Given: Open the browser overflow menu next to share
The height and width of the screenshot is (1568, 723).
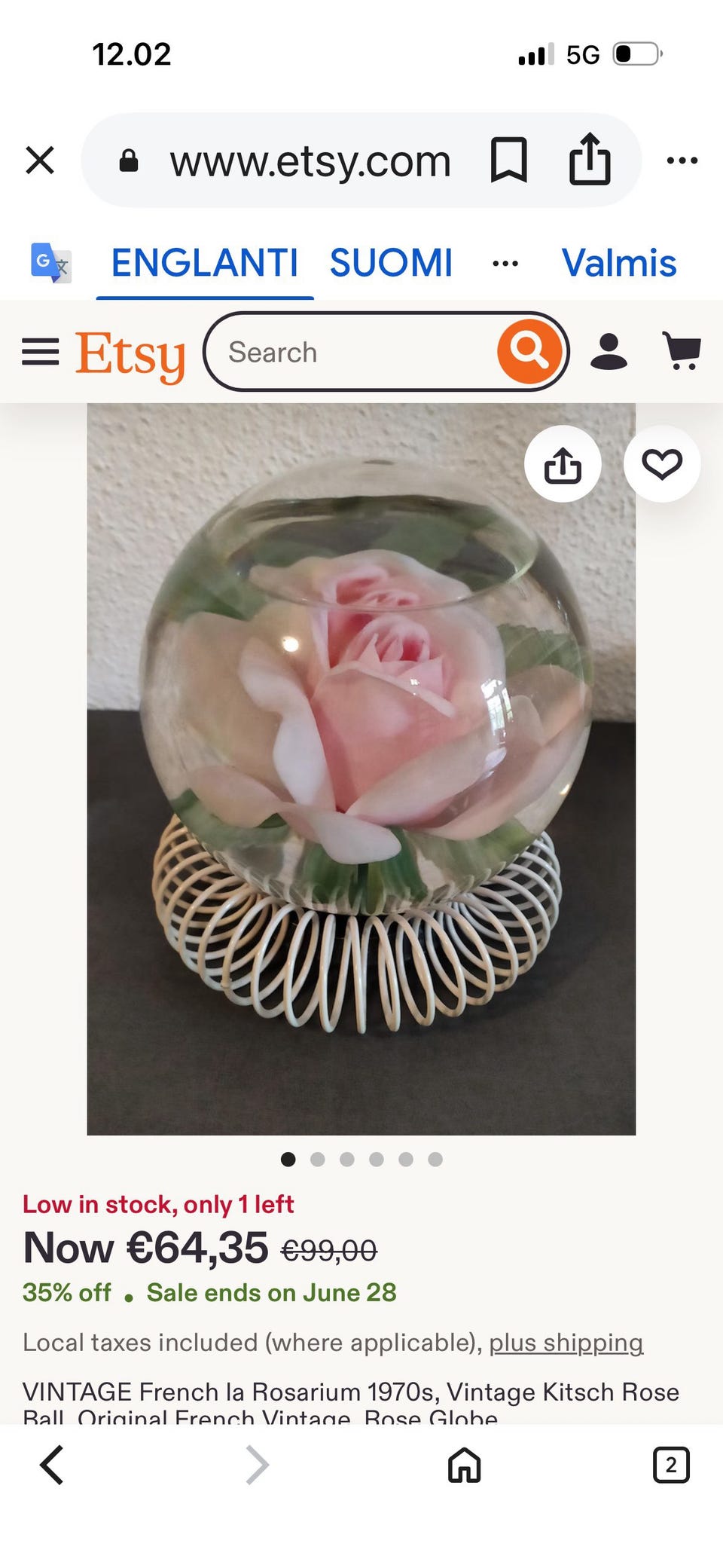Looking at the screenshot, I should 682,160.
